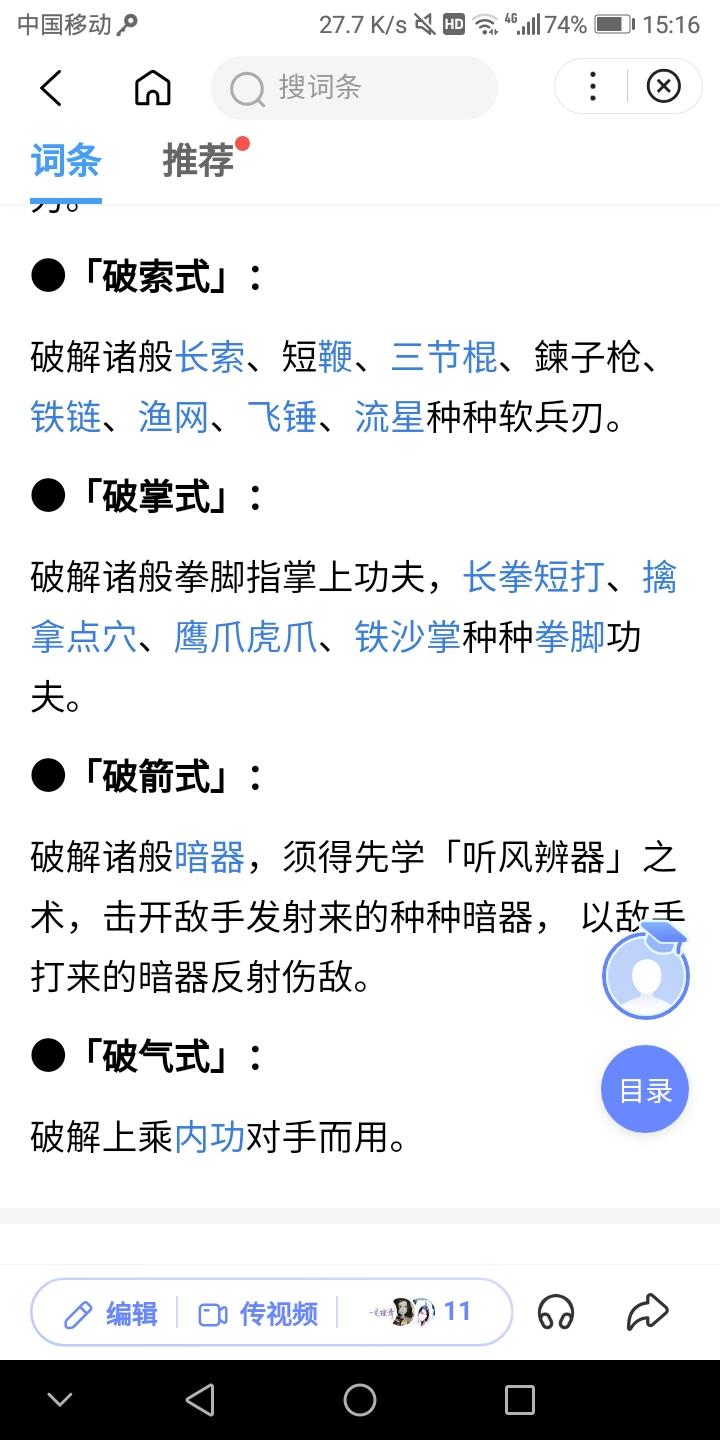Open the 长拳短打 link
Viewport: 720px width, 1440px height.
tap(534, 578)
